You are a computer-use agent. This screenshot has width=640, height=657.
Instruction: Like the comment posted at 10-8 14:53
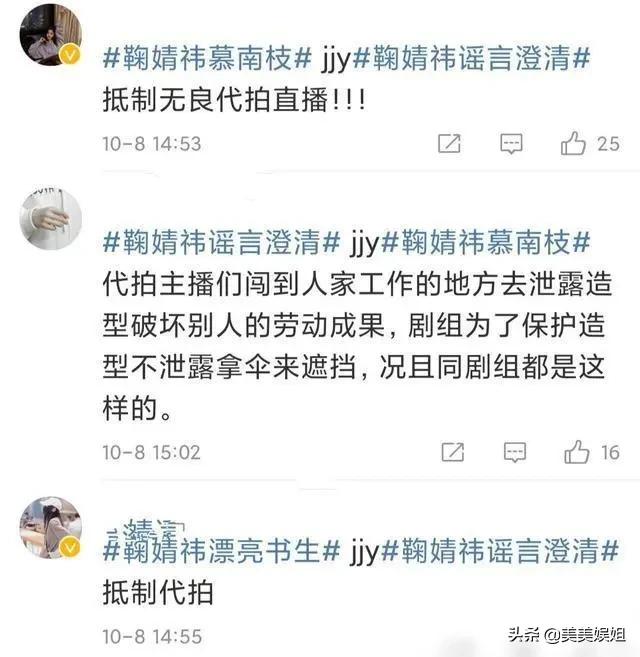[574, 144]
